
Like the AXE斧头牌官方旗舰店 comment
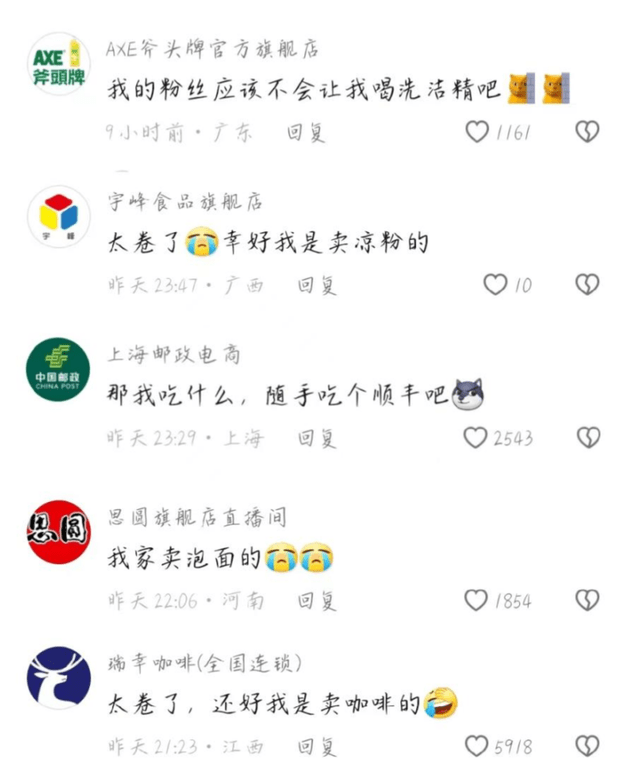tap(477, 132)
